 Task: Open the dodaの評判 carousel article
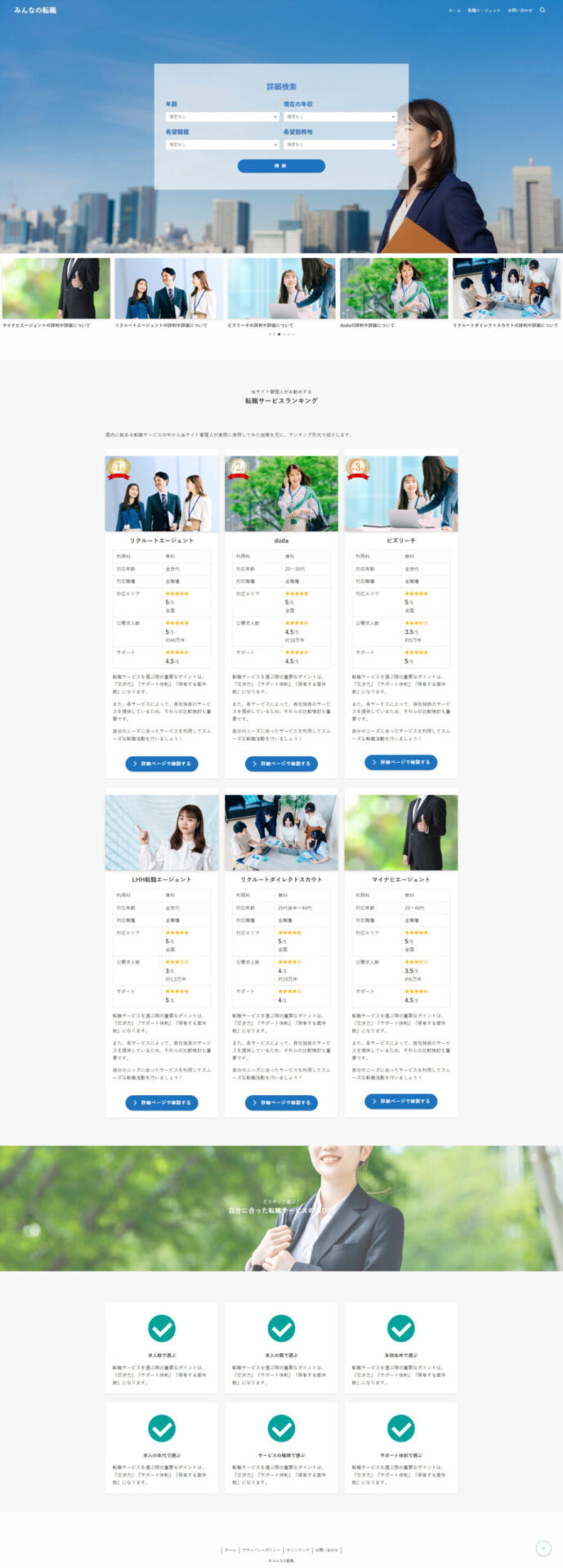click(394, 289)
